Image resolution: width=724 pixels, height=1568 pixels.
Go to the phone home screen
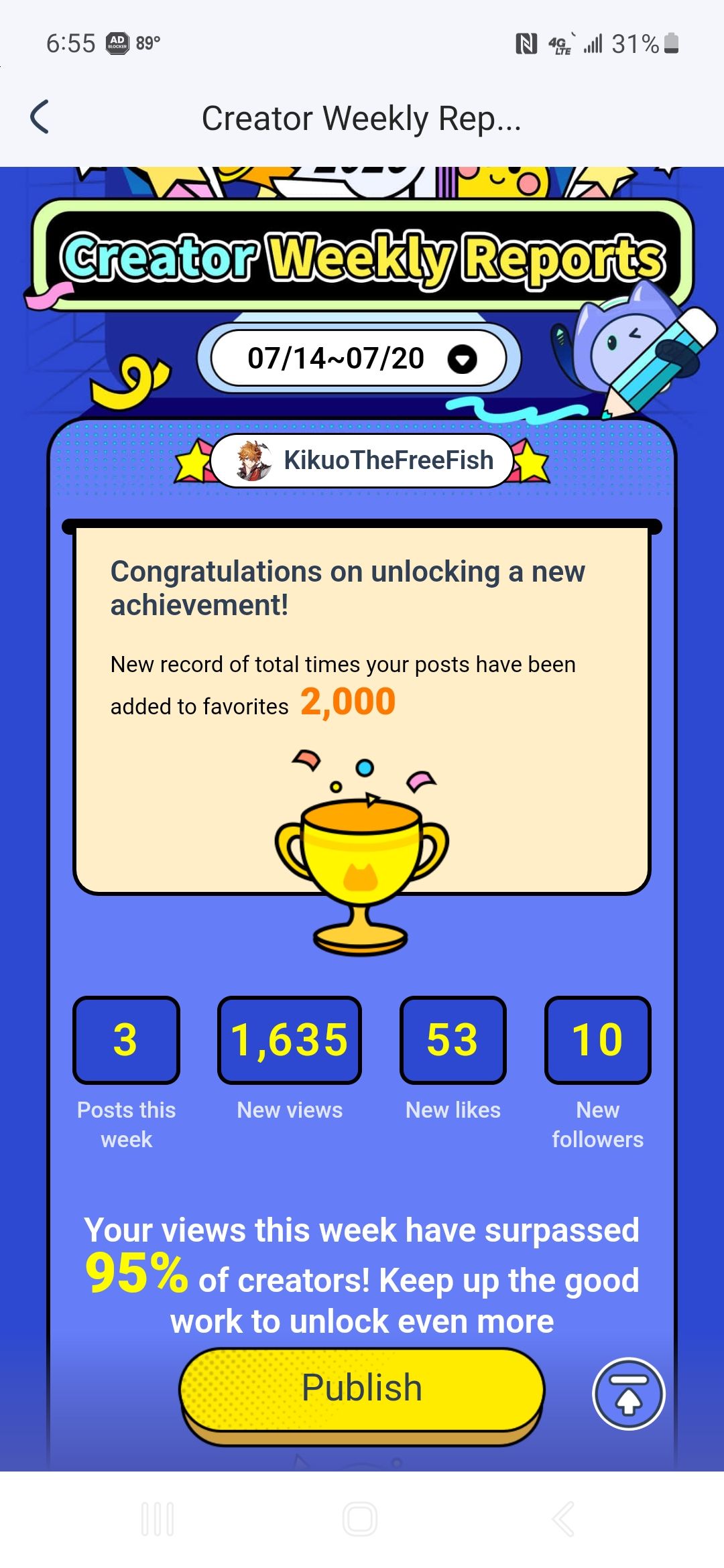pos(361,1519)
